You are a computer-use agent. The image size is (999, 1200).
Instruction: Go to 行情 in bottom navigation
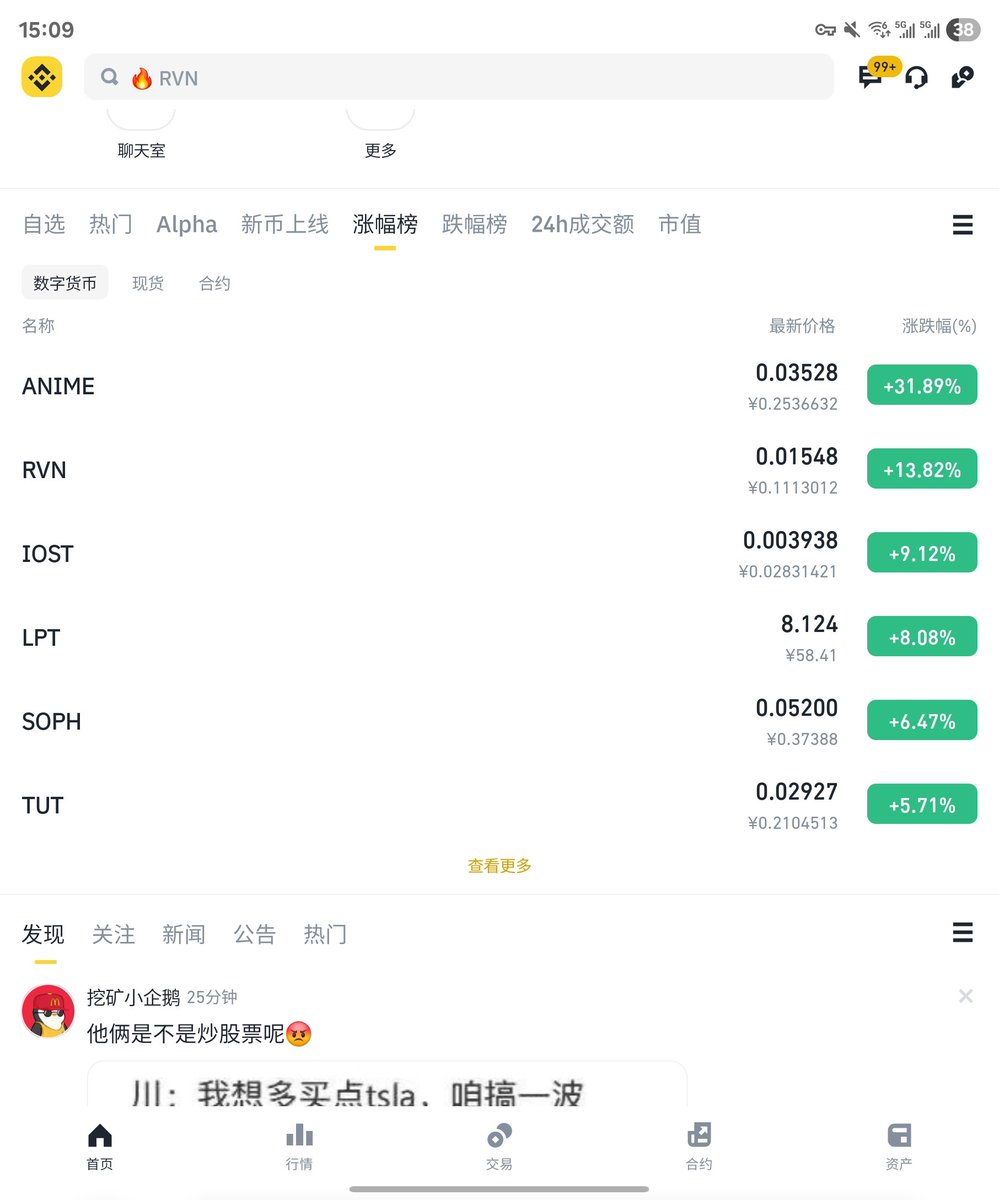coord(299,1146)
